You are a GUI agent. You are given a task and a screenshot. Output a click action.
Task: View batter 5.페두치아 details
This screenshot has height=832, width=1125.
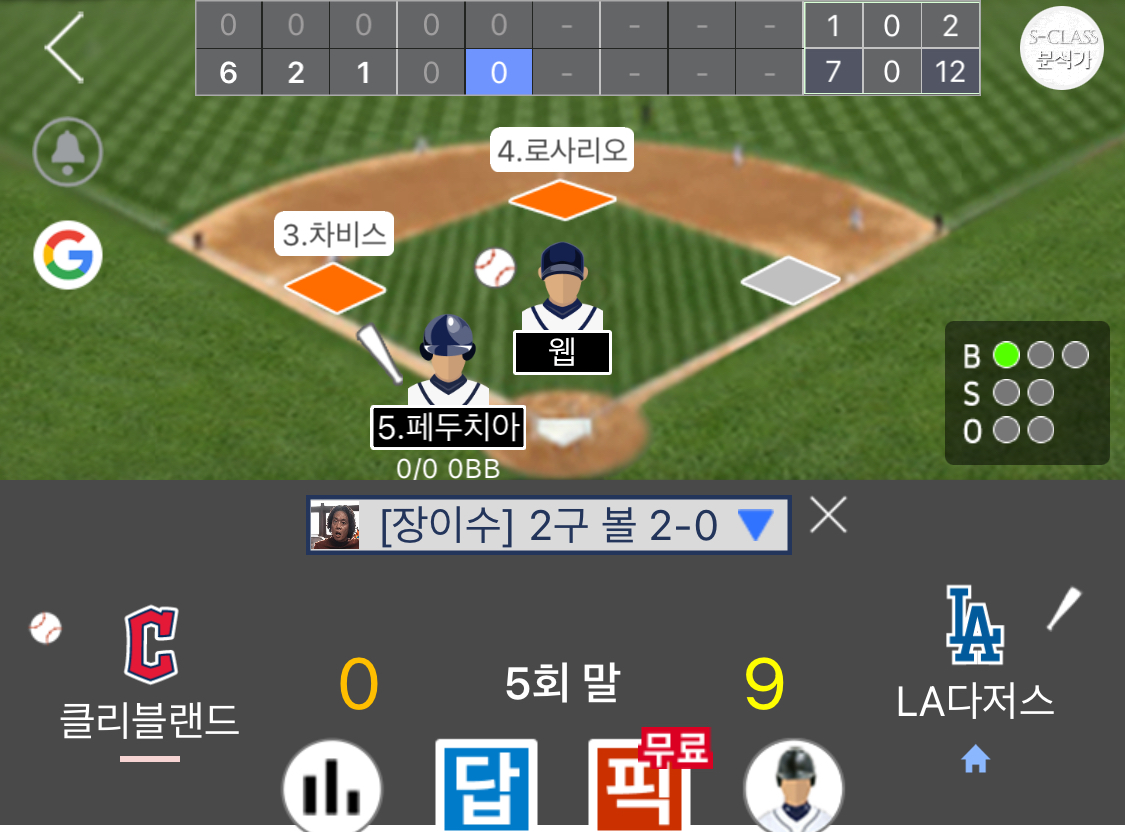pyautogui.click(x=449, y=428)
